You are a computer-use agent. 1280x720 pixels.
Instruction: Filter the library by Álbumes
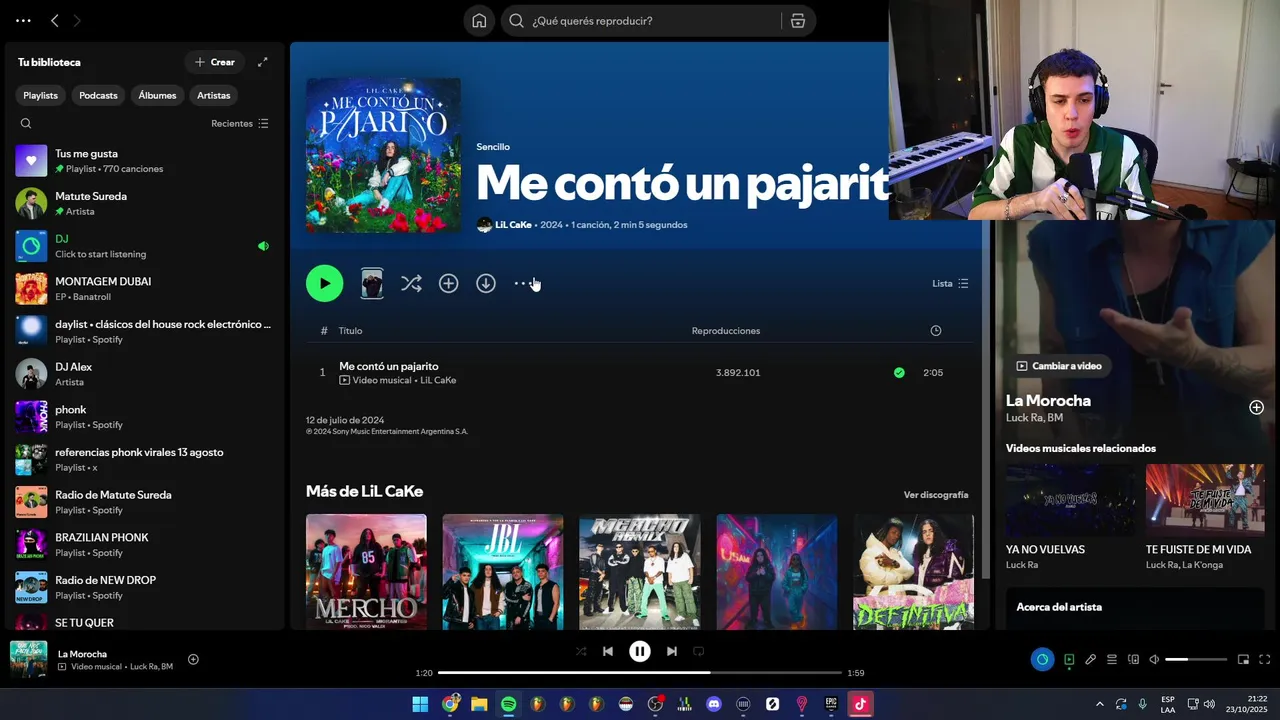pyautogui.click(x=157, y=95)
